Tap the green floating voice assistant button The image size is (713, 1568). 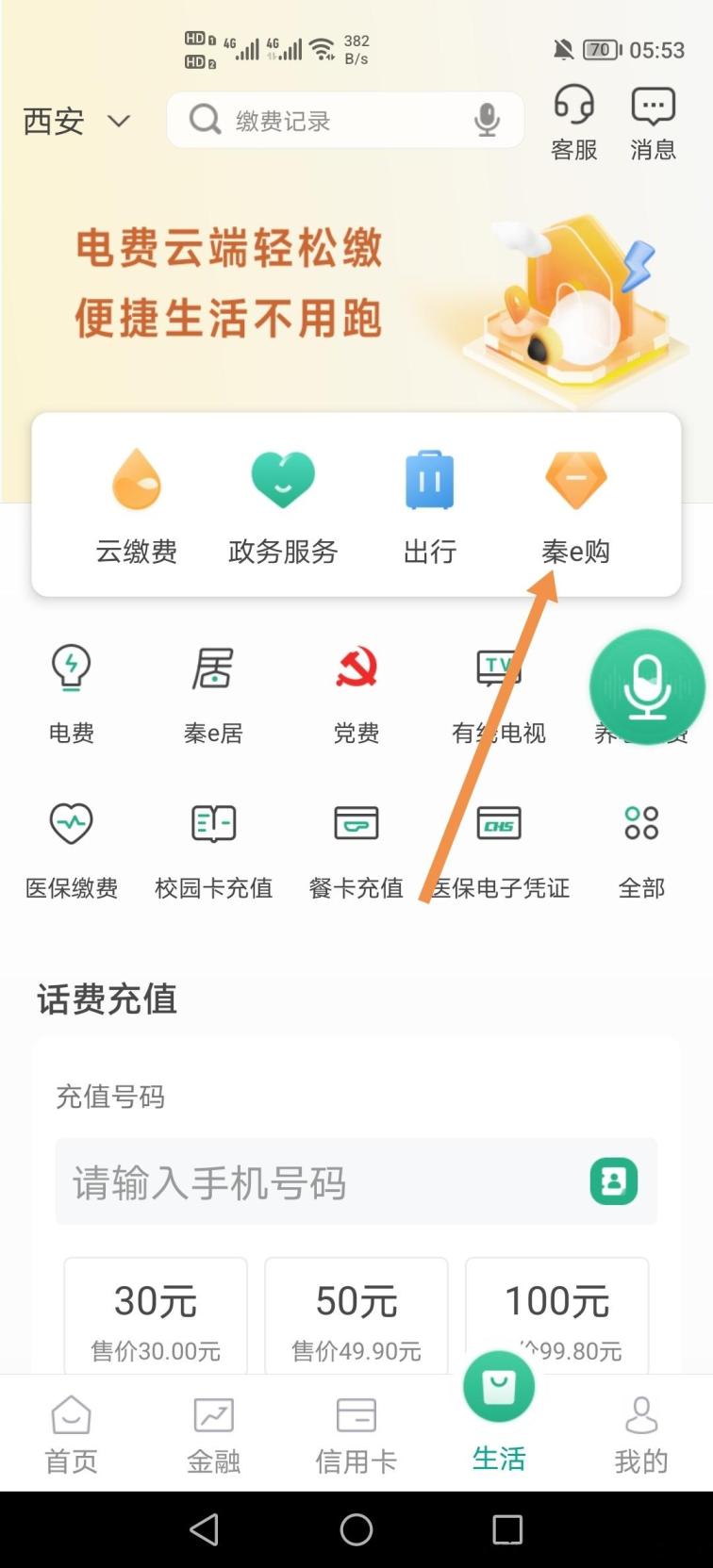point(647,686)
